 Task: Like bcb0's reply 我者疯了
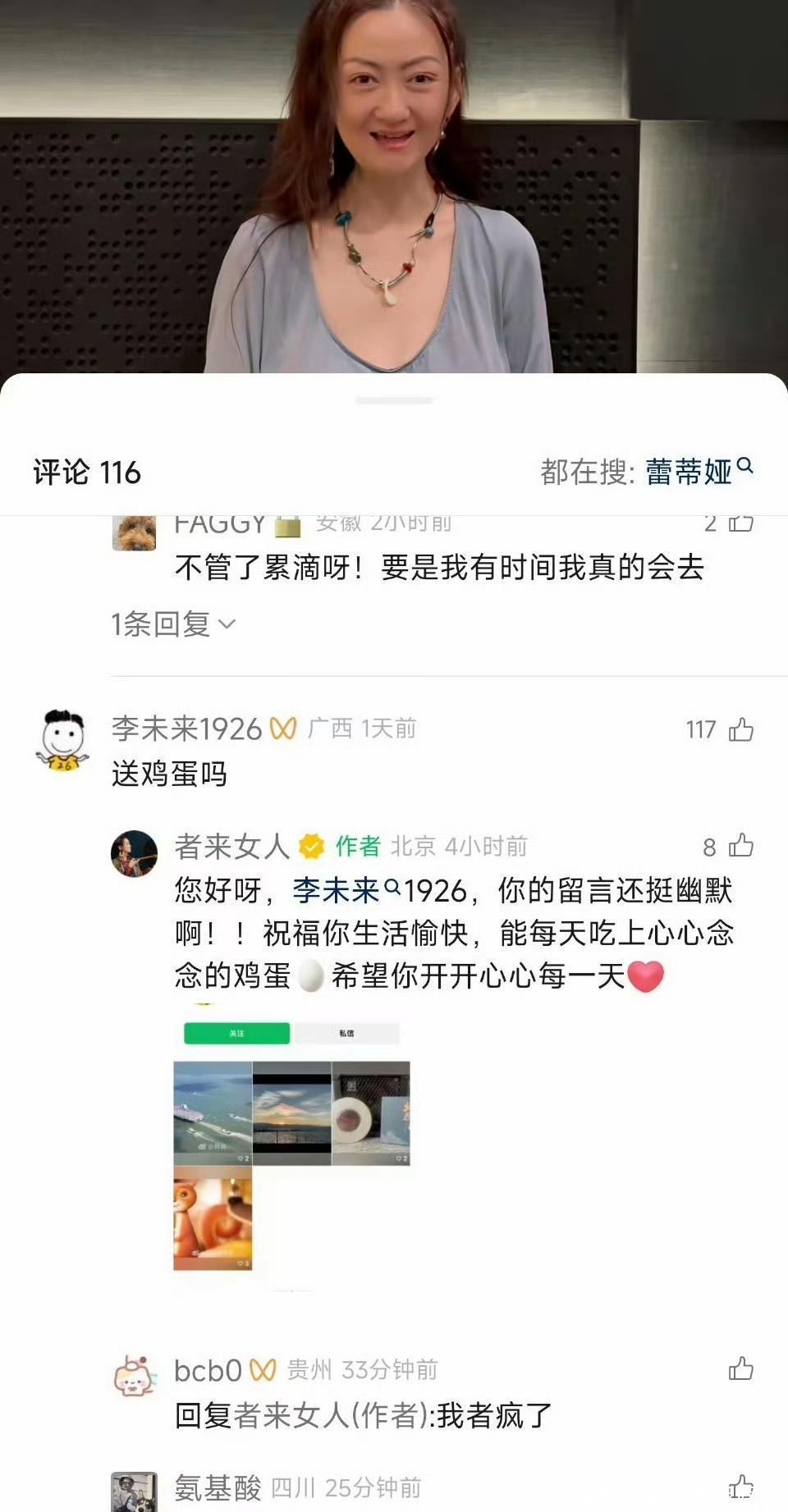(x=740, y=1368)
